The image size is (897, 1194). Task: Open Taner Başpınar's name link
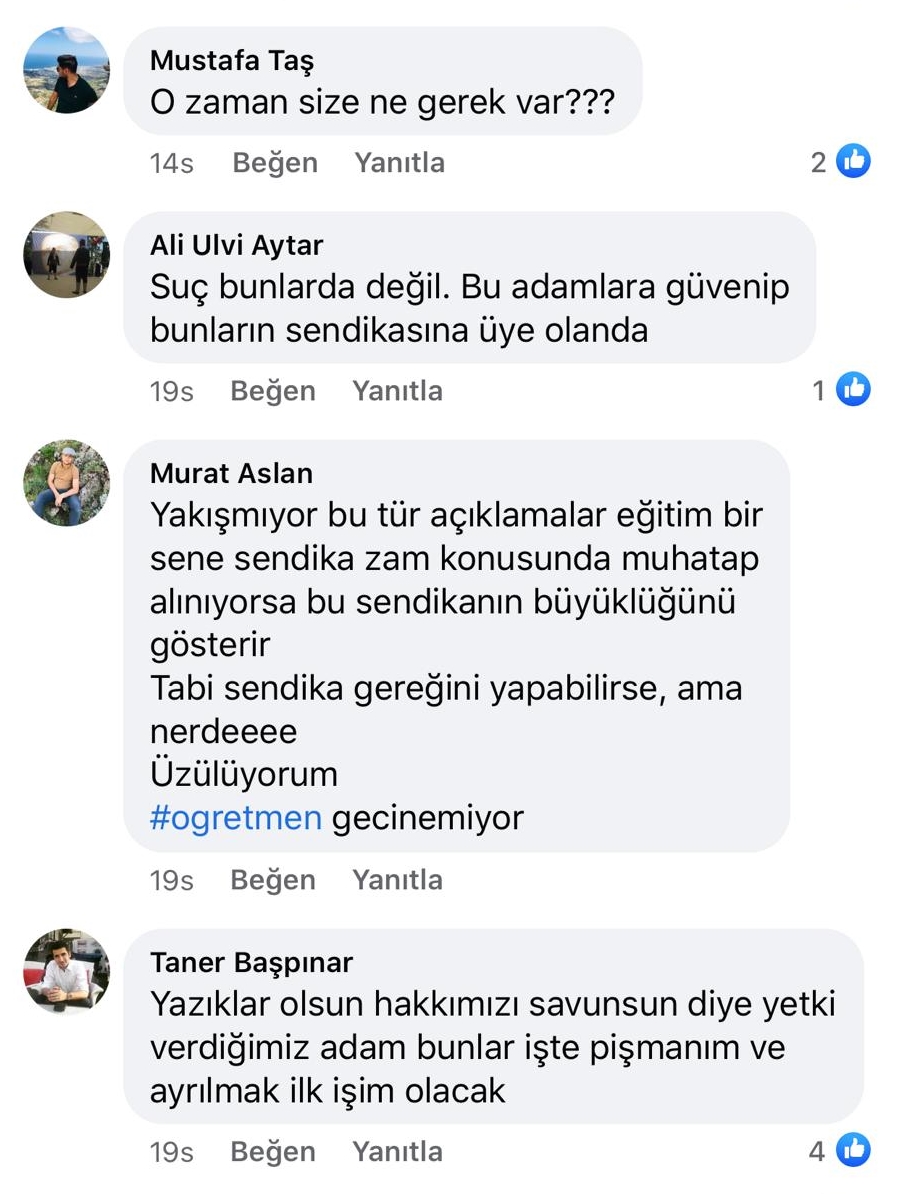[251, 963]
